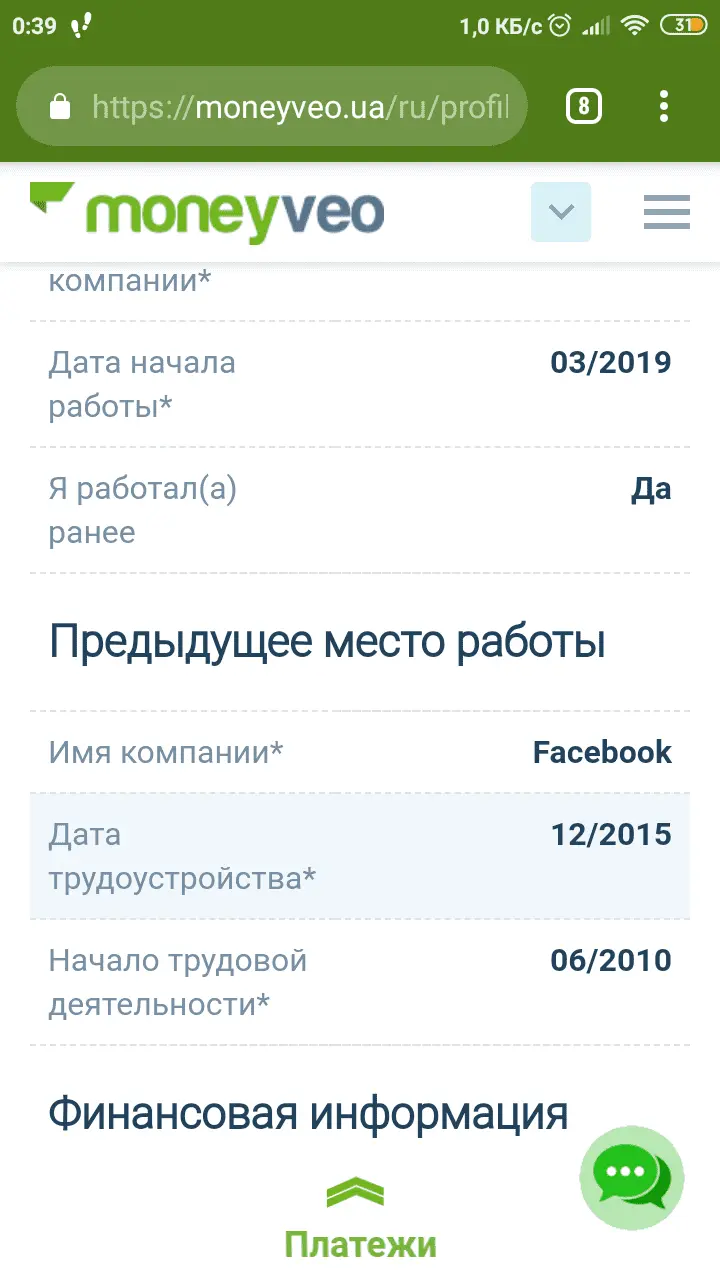Go to moneyveo homepage via logo
This screenshot has height=1280, width=720.
207,212
